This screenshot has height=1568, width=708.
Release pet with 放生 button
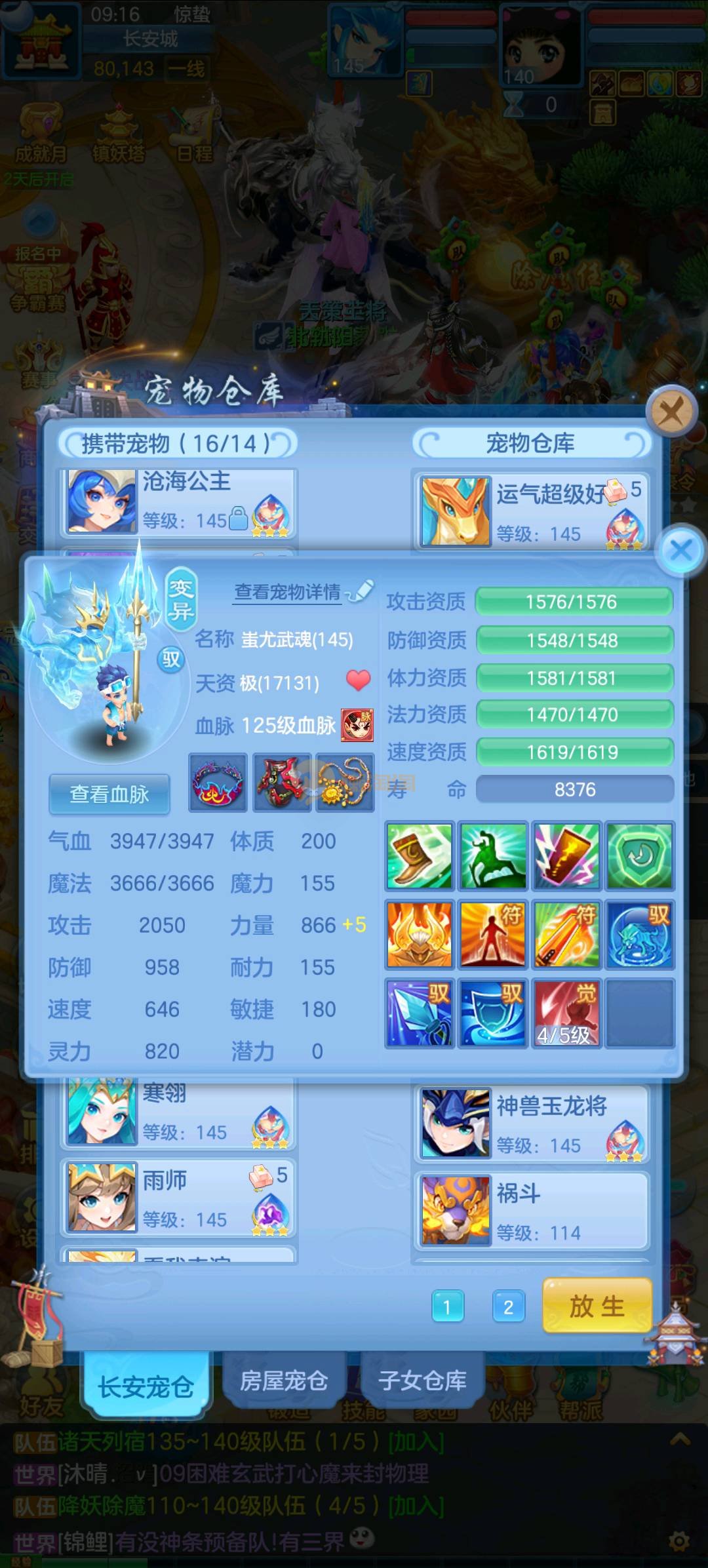(x=597, y=1306)
